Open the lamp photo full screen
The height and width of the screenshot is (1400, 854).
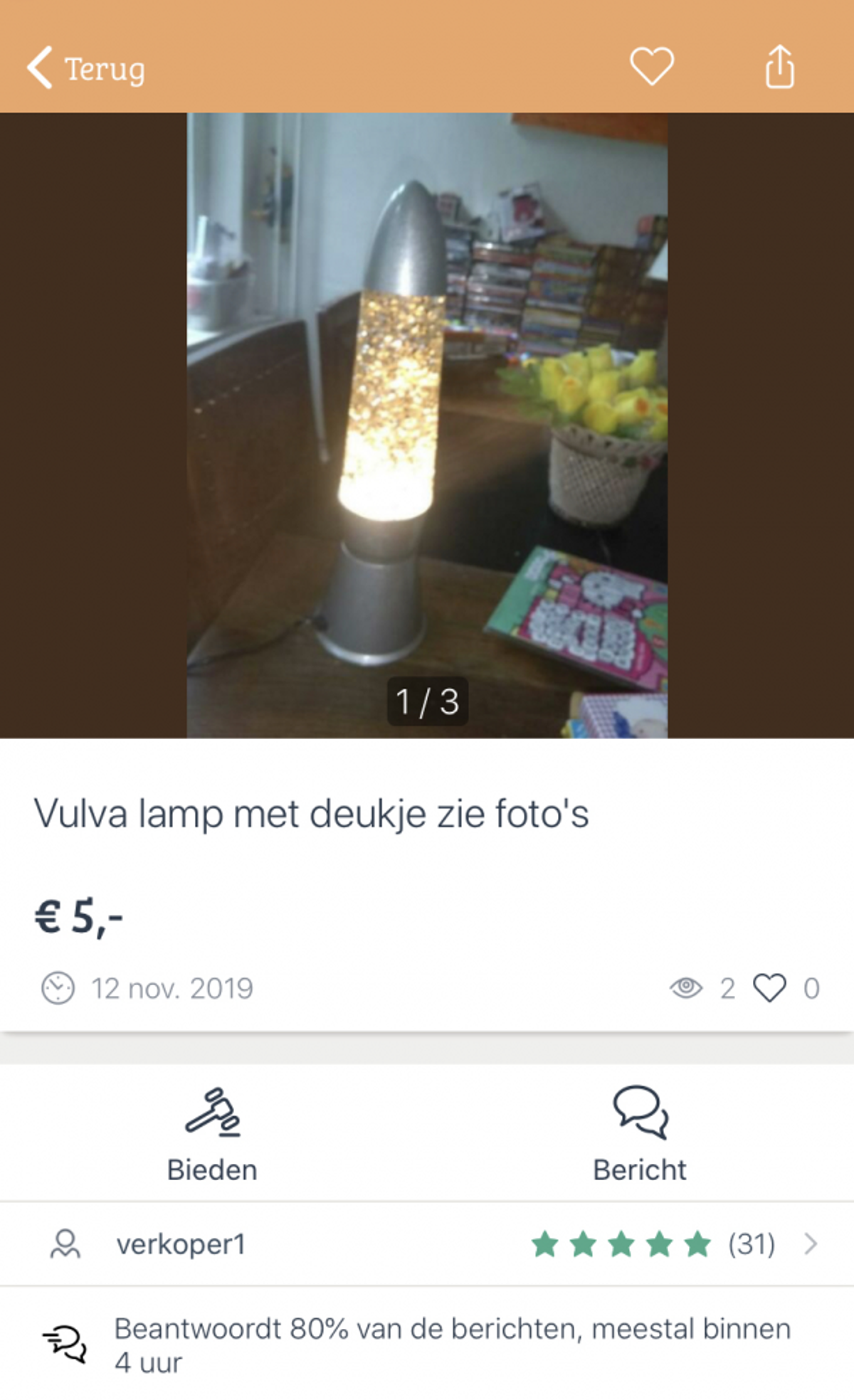pos(427,425)
